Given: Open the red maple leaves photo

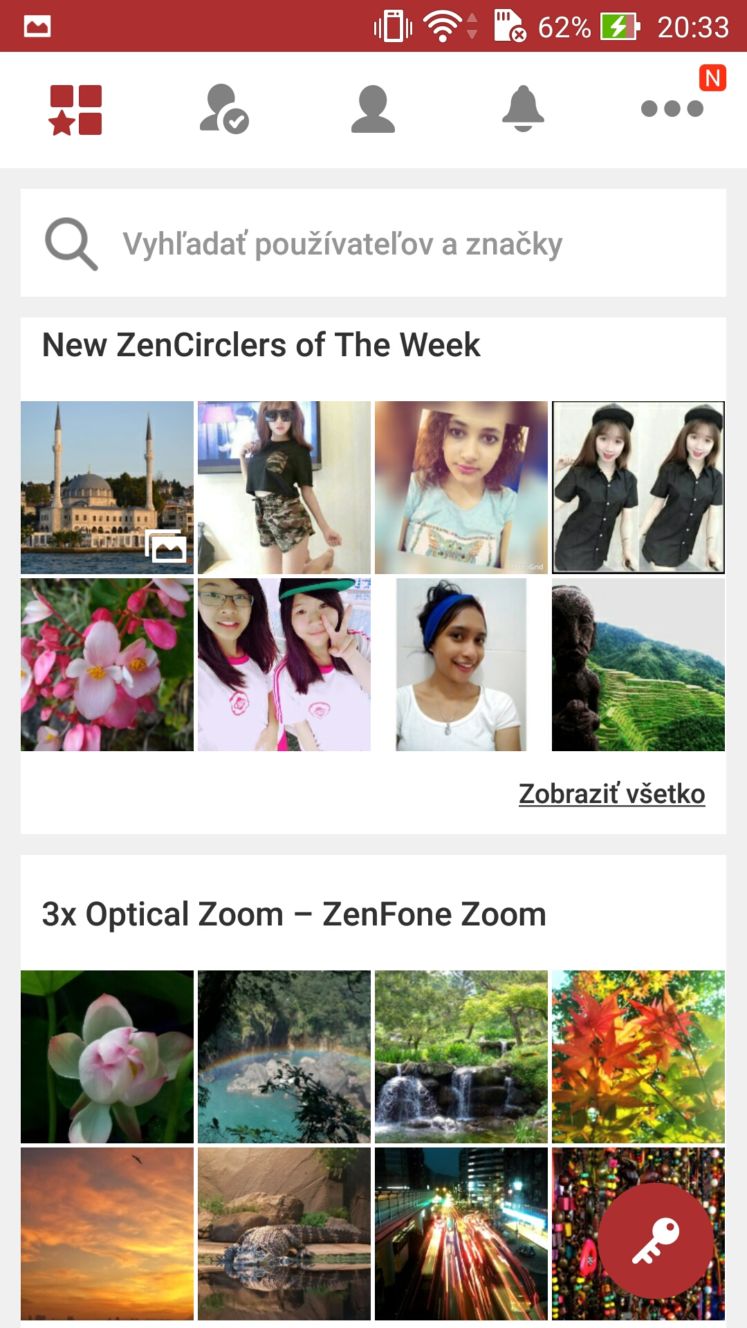Looking at the screenshot, I should coord(638,1057).
